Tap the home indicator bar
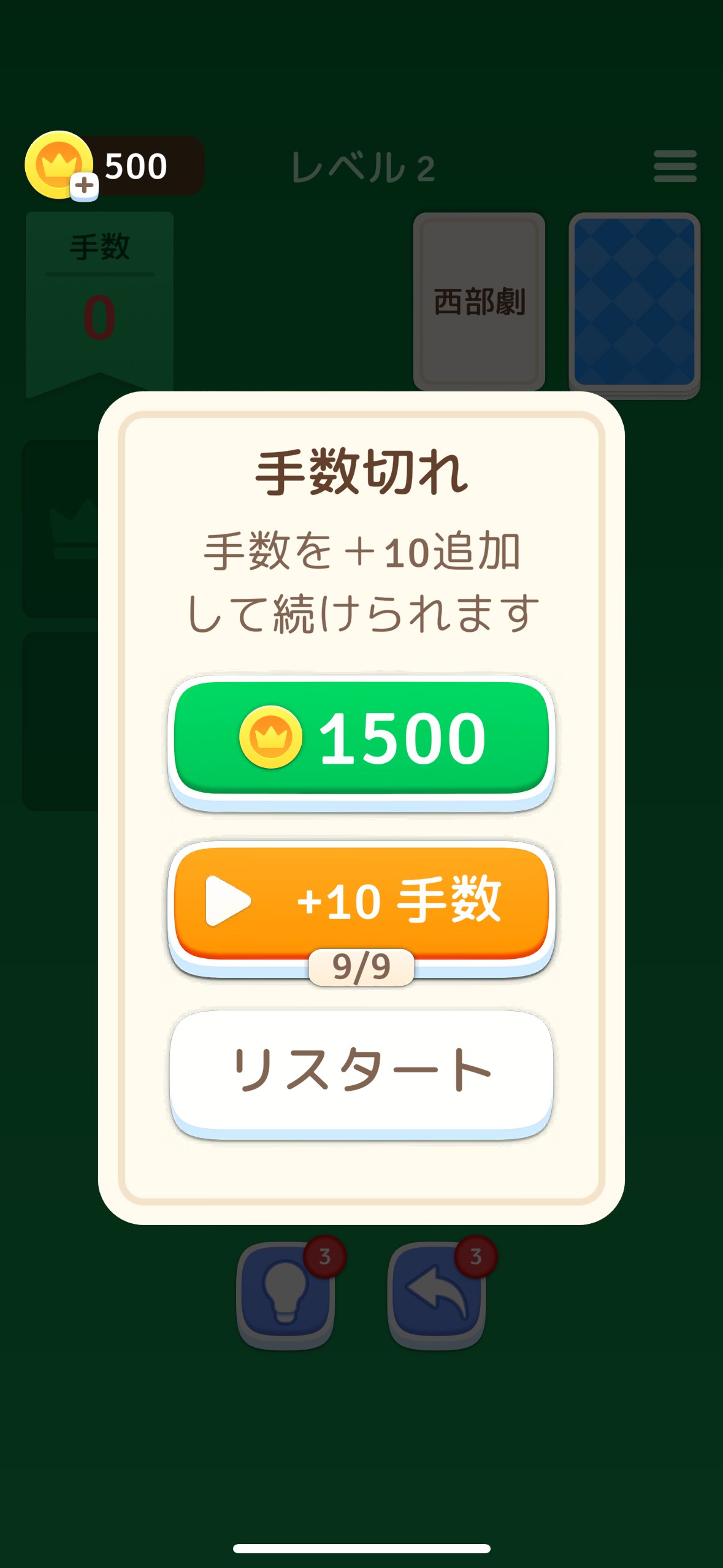Screen dimensions: 723x1568 (361, 1550)
